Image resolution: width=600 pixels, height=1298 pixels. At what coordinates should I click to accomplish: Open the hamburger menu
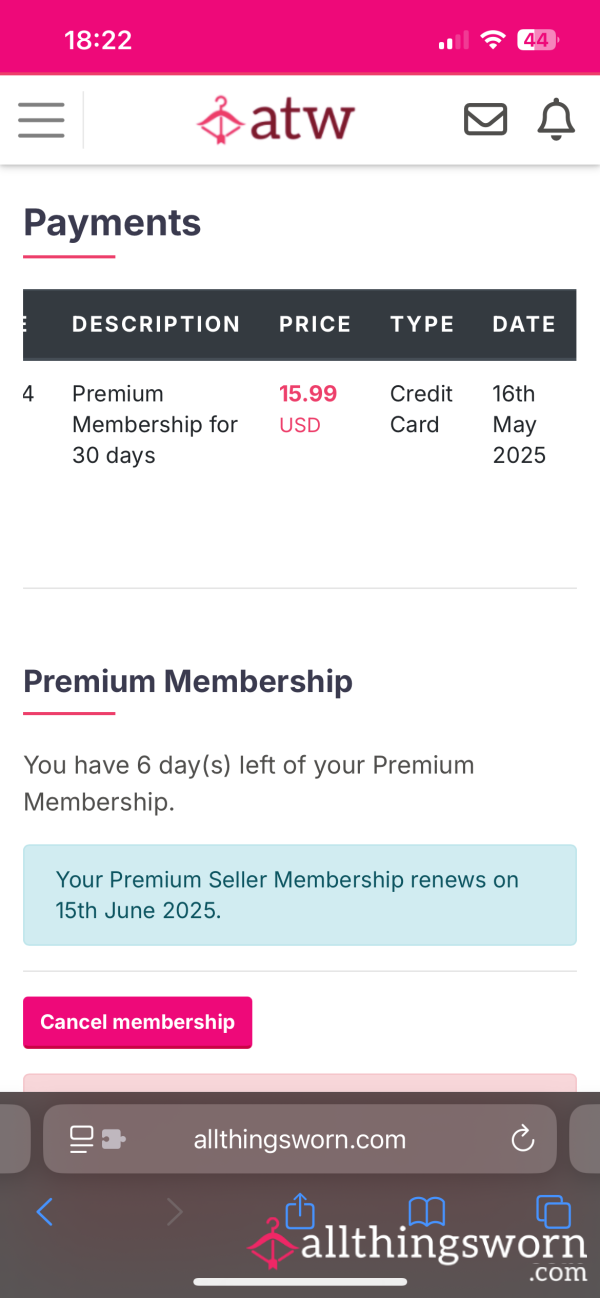click(x=41, y=120)
